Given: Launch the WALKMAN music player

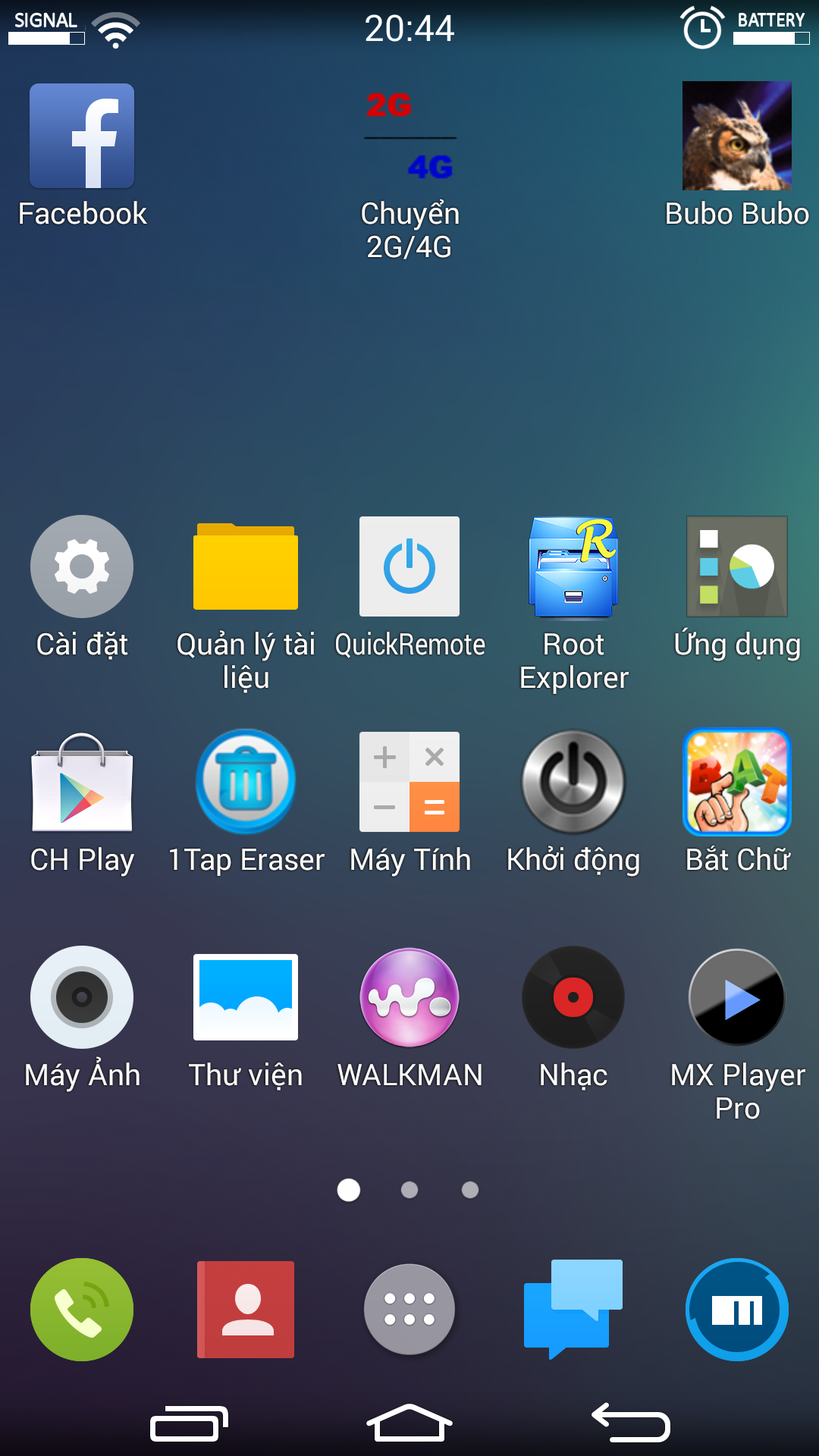Looking at the screenshot, I should [x=409, y=997].
